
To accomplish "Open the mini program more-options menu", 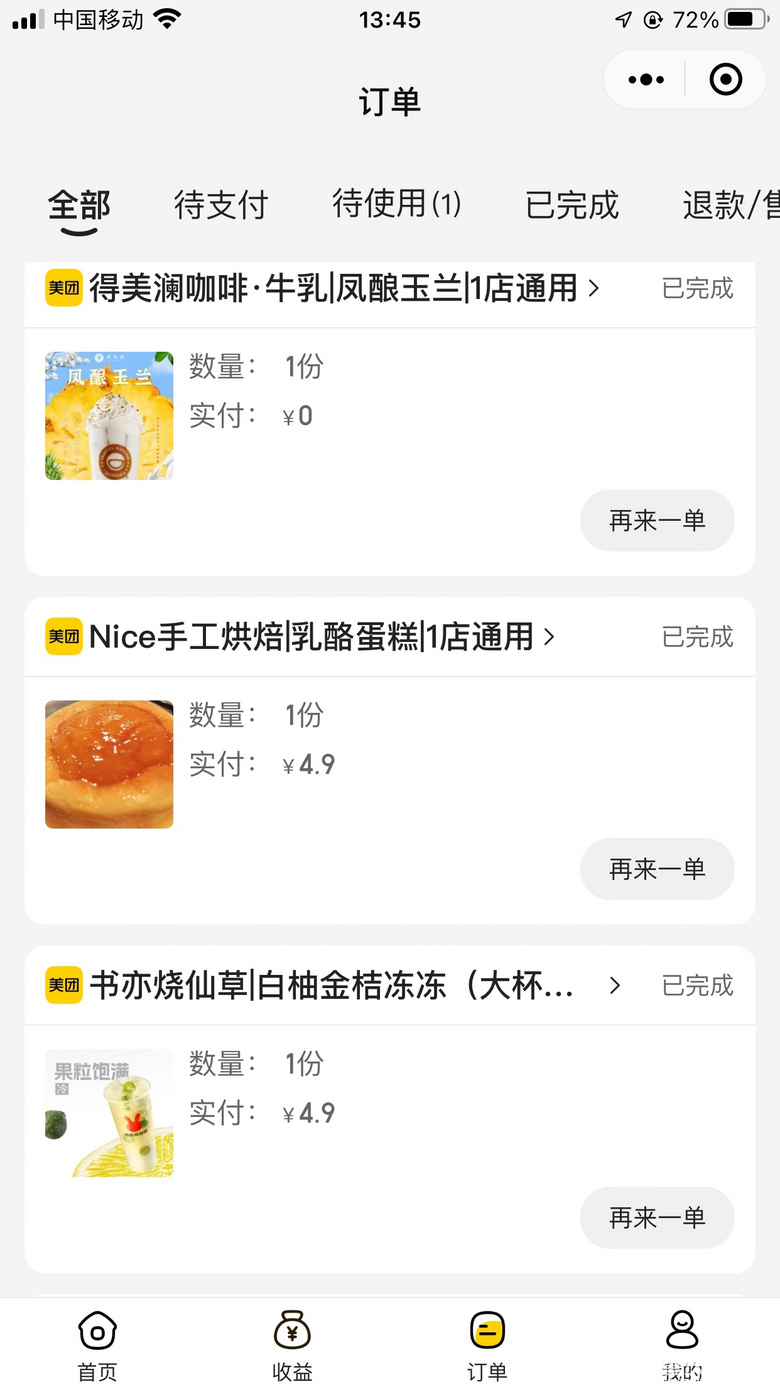I will click(646, 80).
